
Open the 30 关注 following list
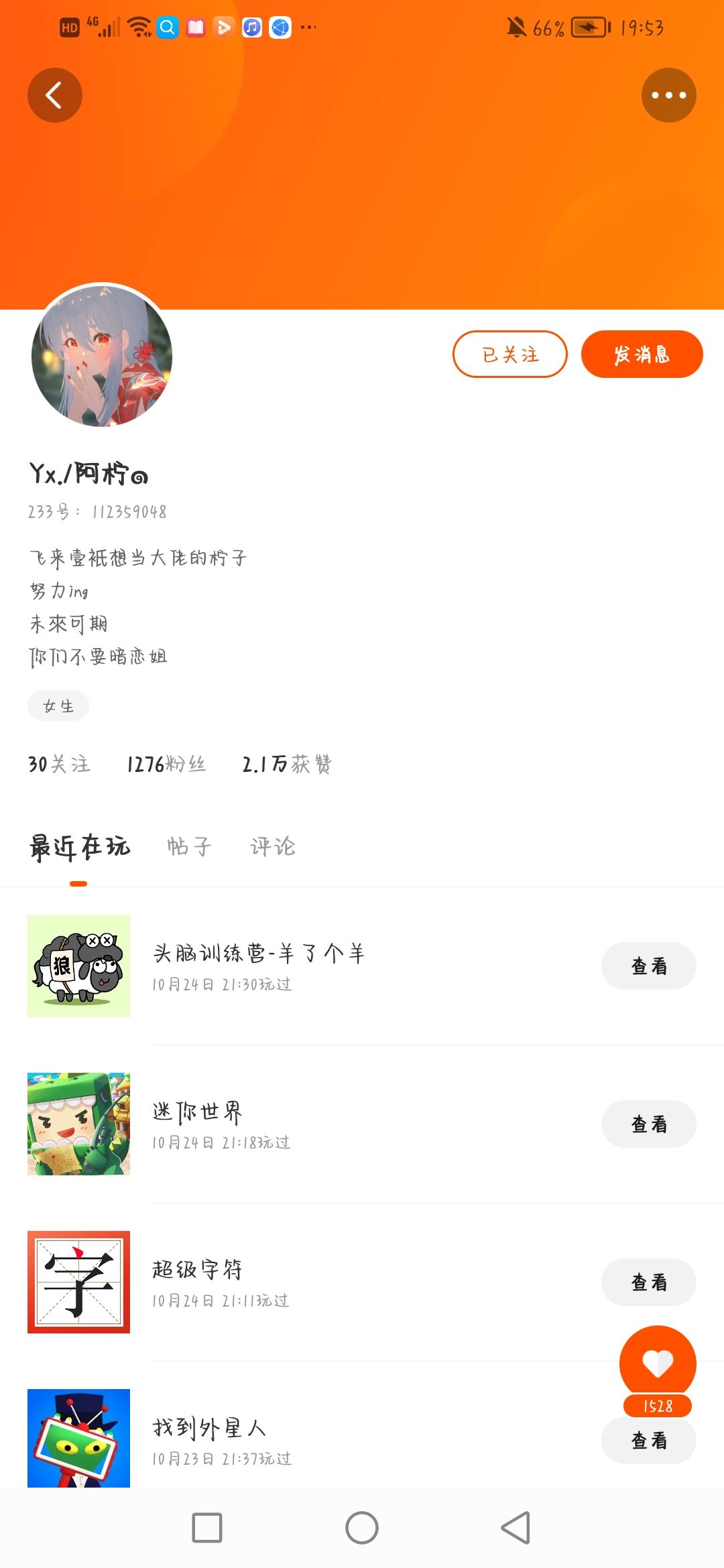pos(59,764)
